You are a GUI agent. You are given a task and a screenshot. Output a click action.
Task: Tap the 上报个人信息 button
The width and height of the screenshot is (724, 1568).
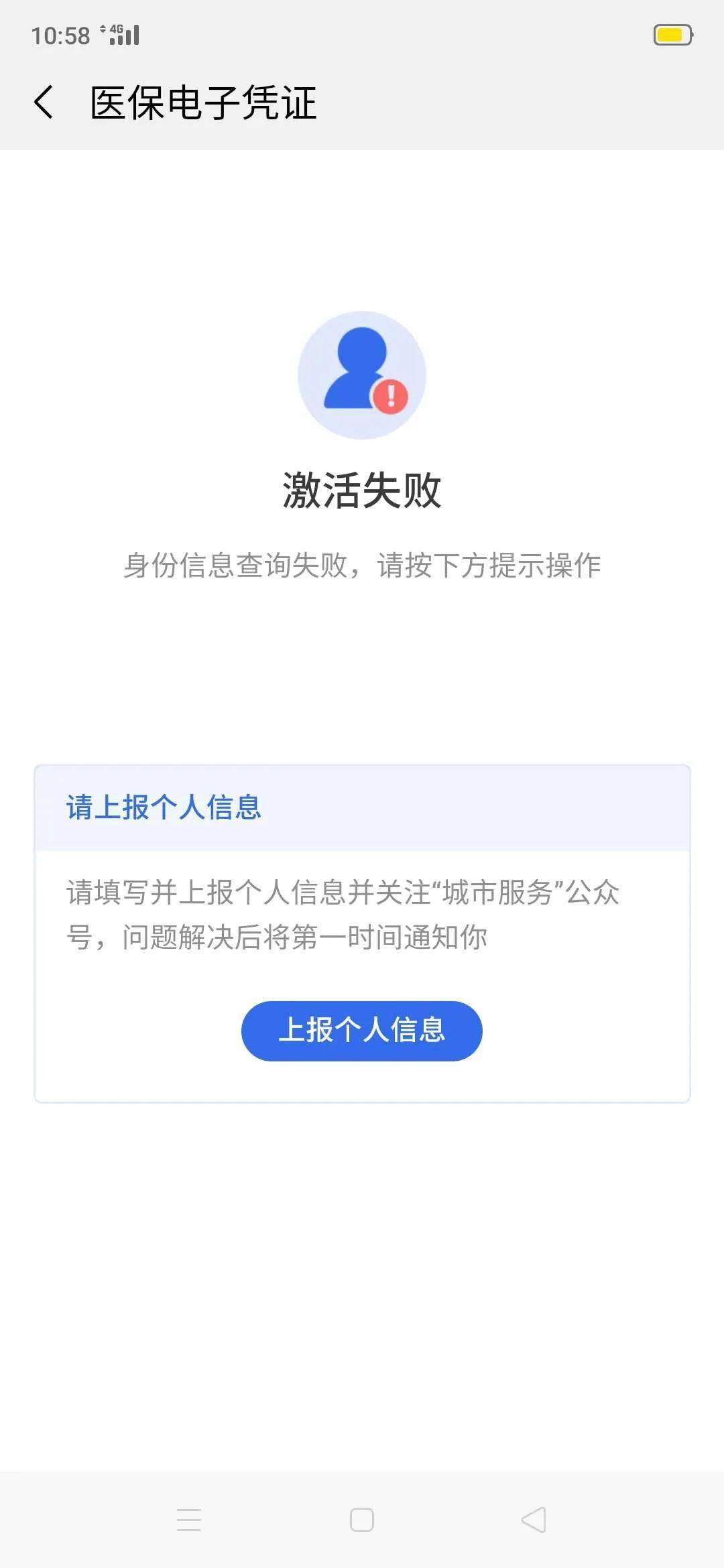point(362,1031)
